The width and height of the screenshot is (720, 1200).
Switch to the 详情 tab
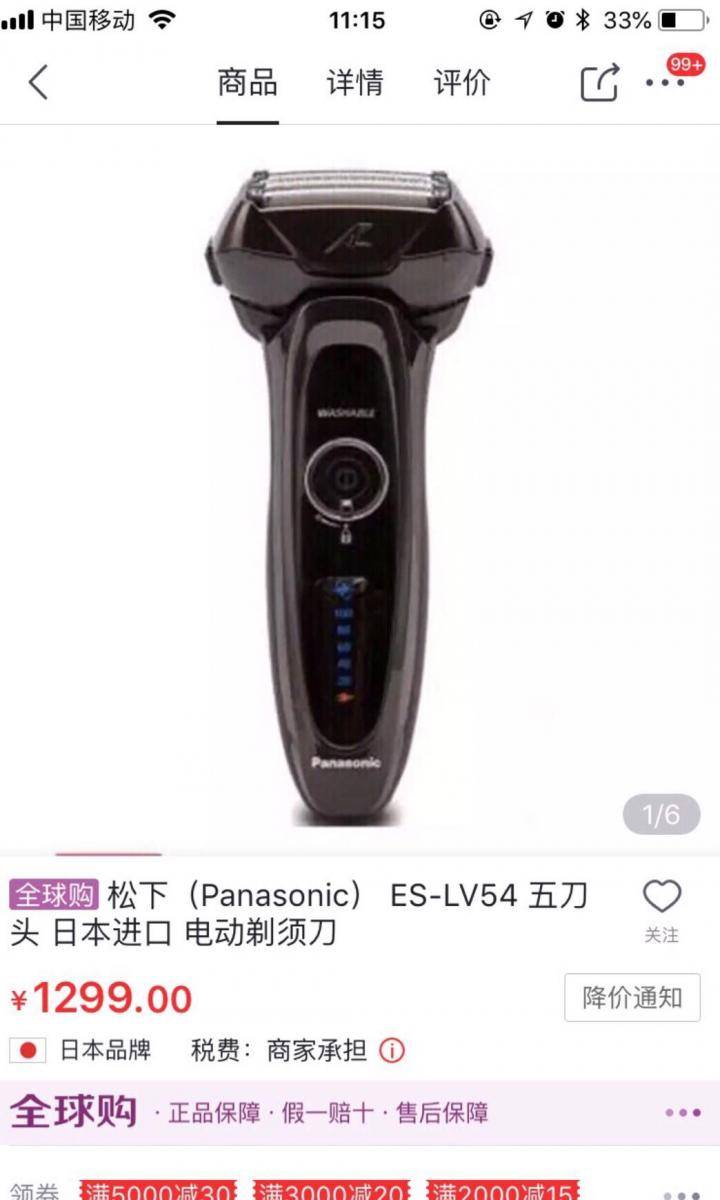click(354, 82)
